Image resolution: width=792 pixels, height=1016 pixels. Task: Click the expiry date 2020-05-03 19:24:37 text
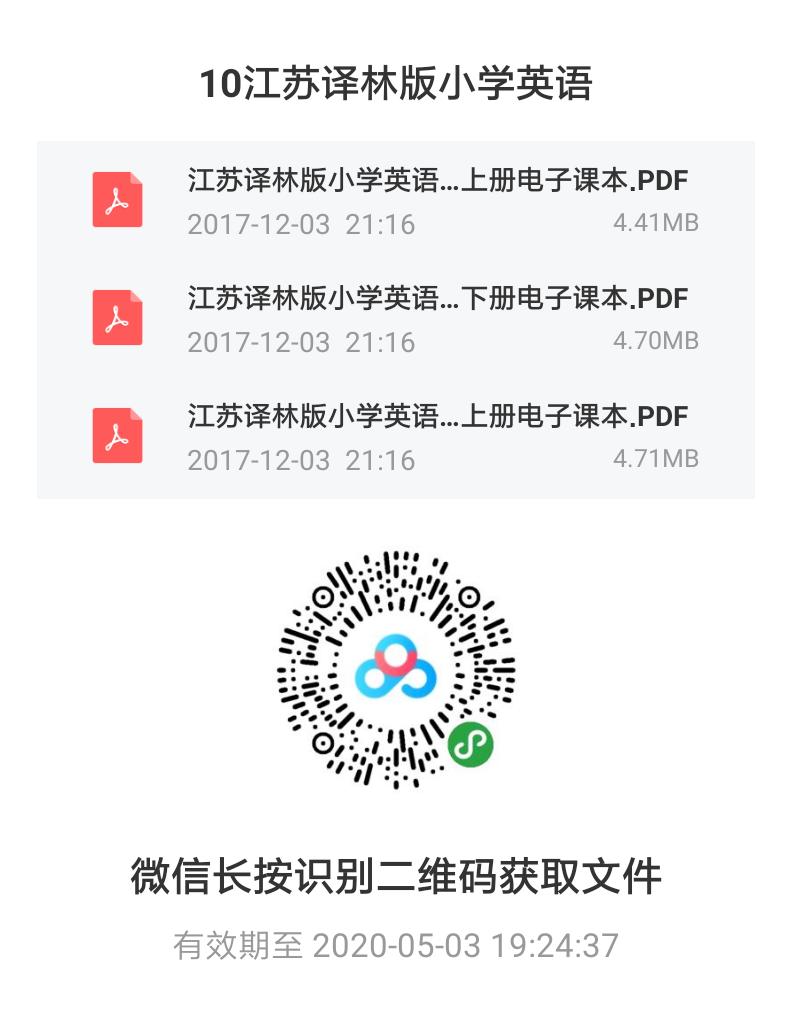[396, 941]
